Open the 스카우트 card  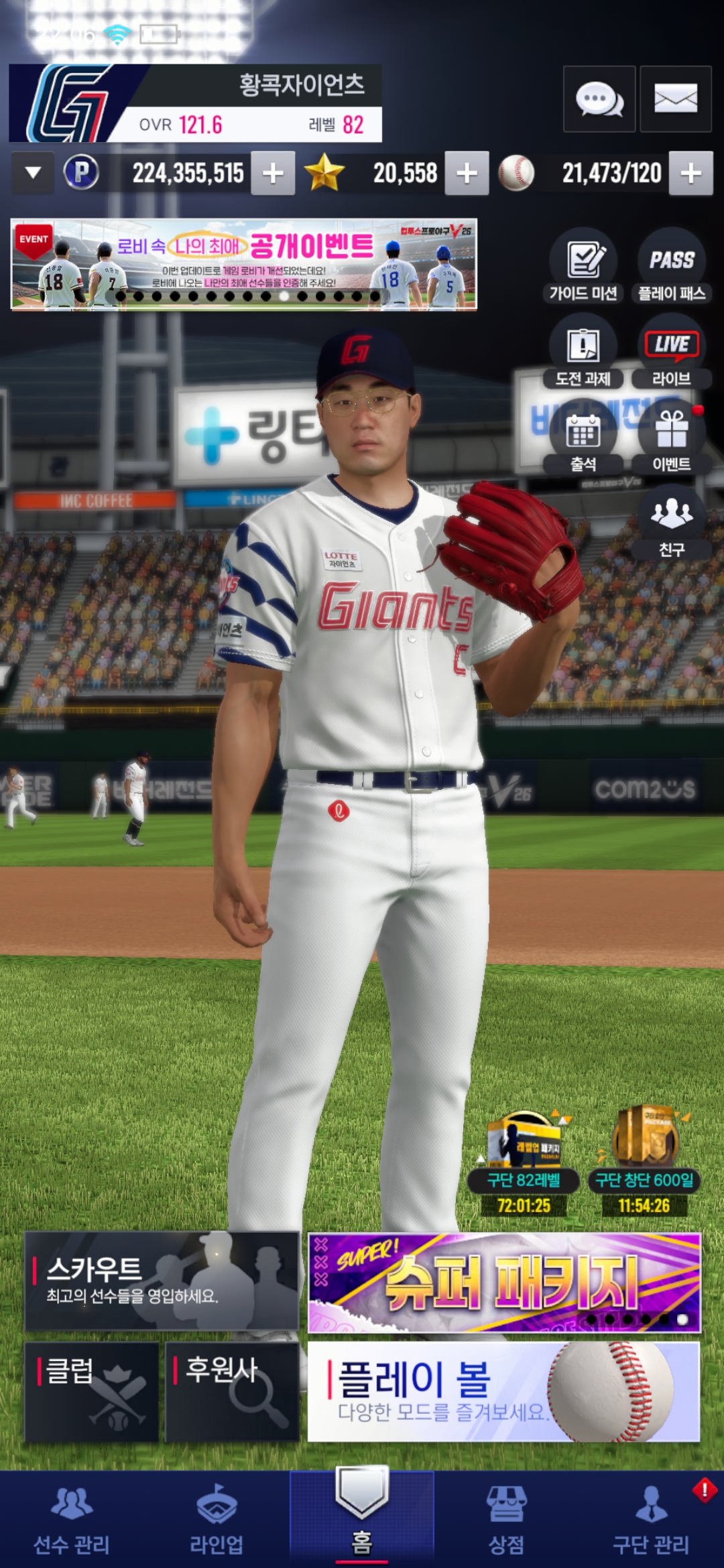tap(162, 1281)
